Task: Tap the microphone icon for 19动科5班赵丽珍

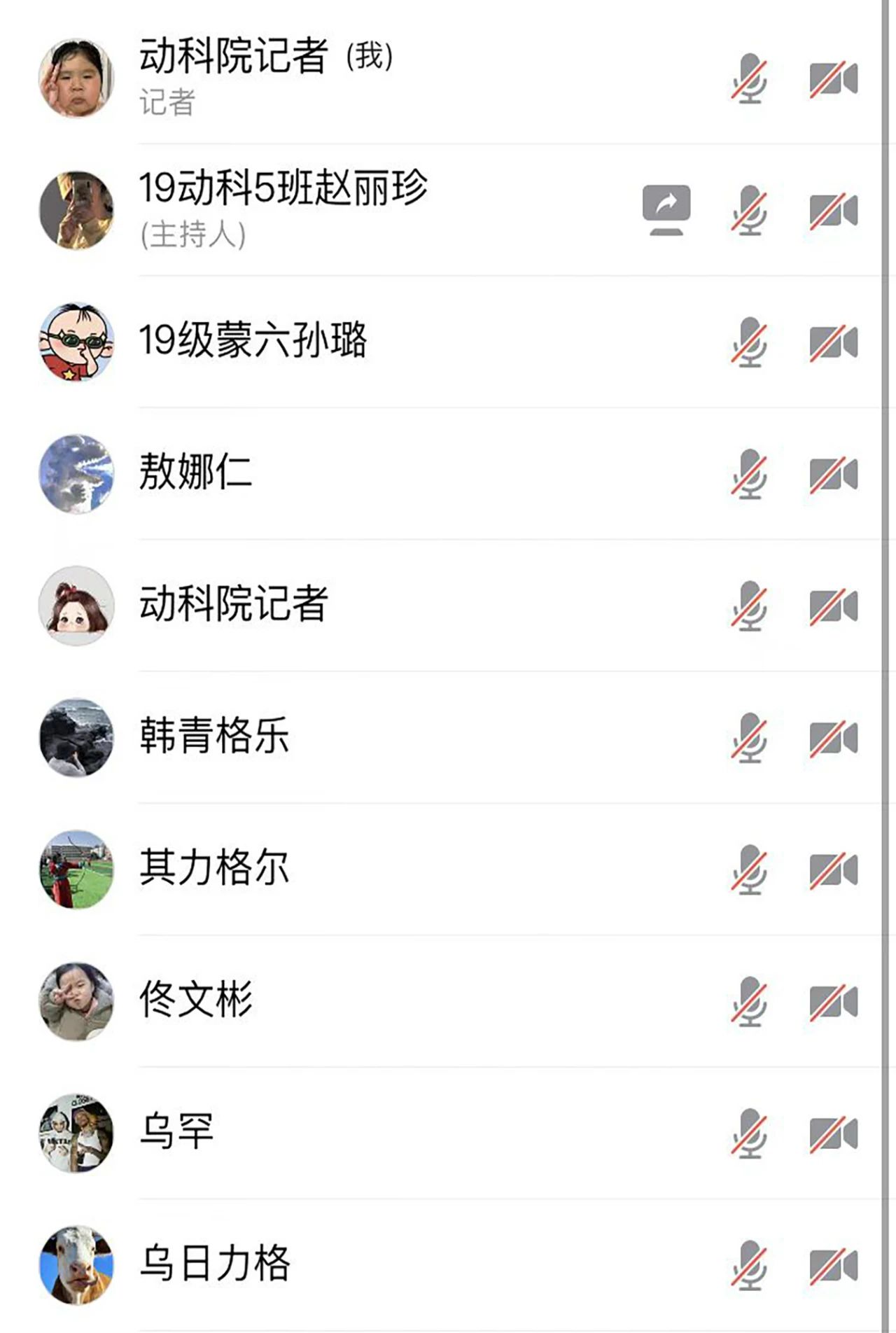Action: [749, 210]
